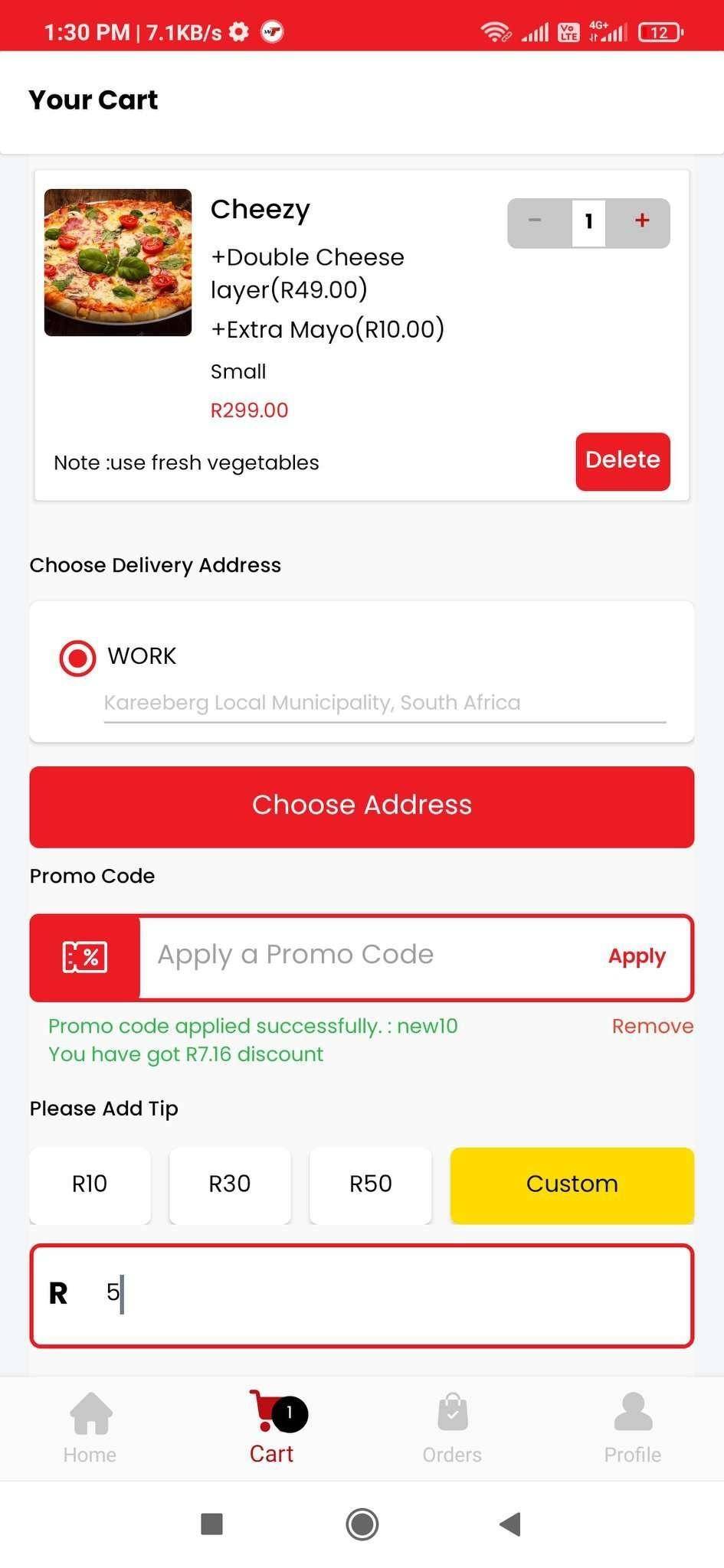
Task: Remove the applied promo code new10
Action: (x=652, y=1025)
